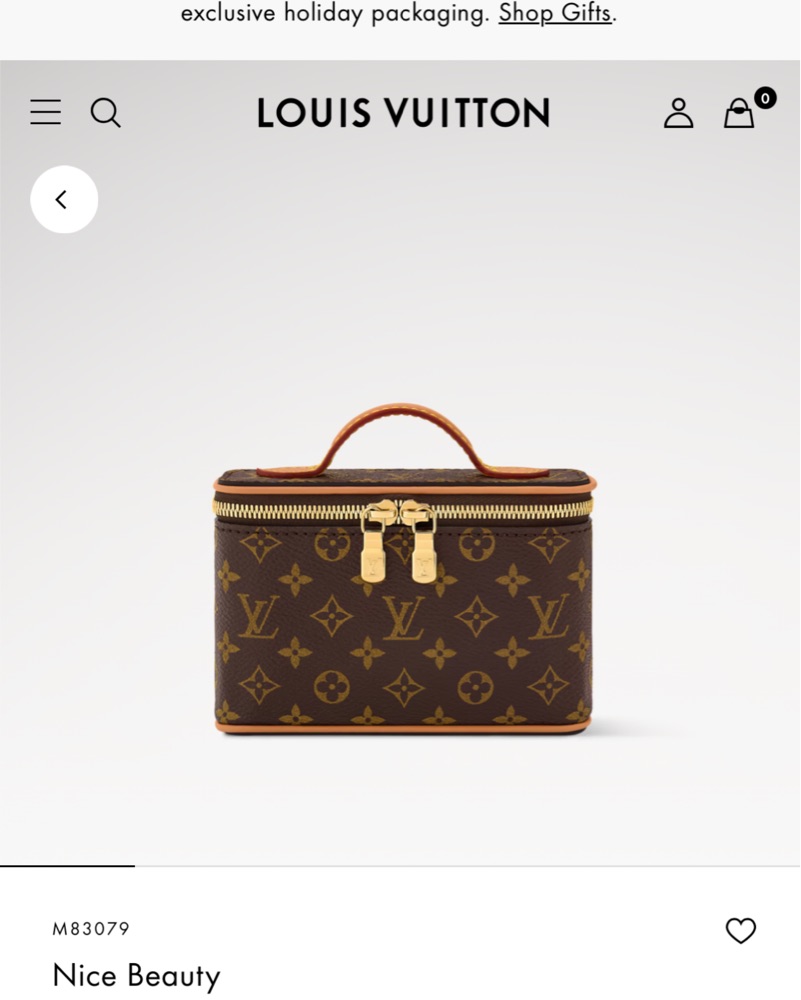Follow the Shop Gifts link

pos(555,14)
